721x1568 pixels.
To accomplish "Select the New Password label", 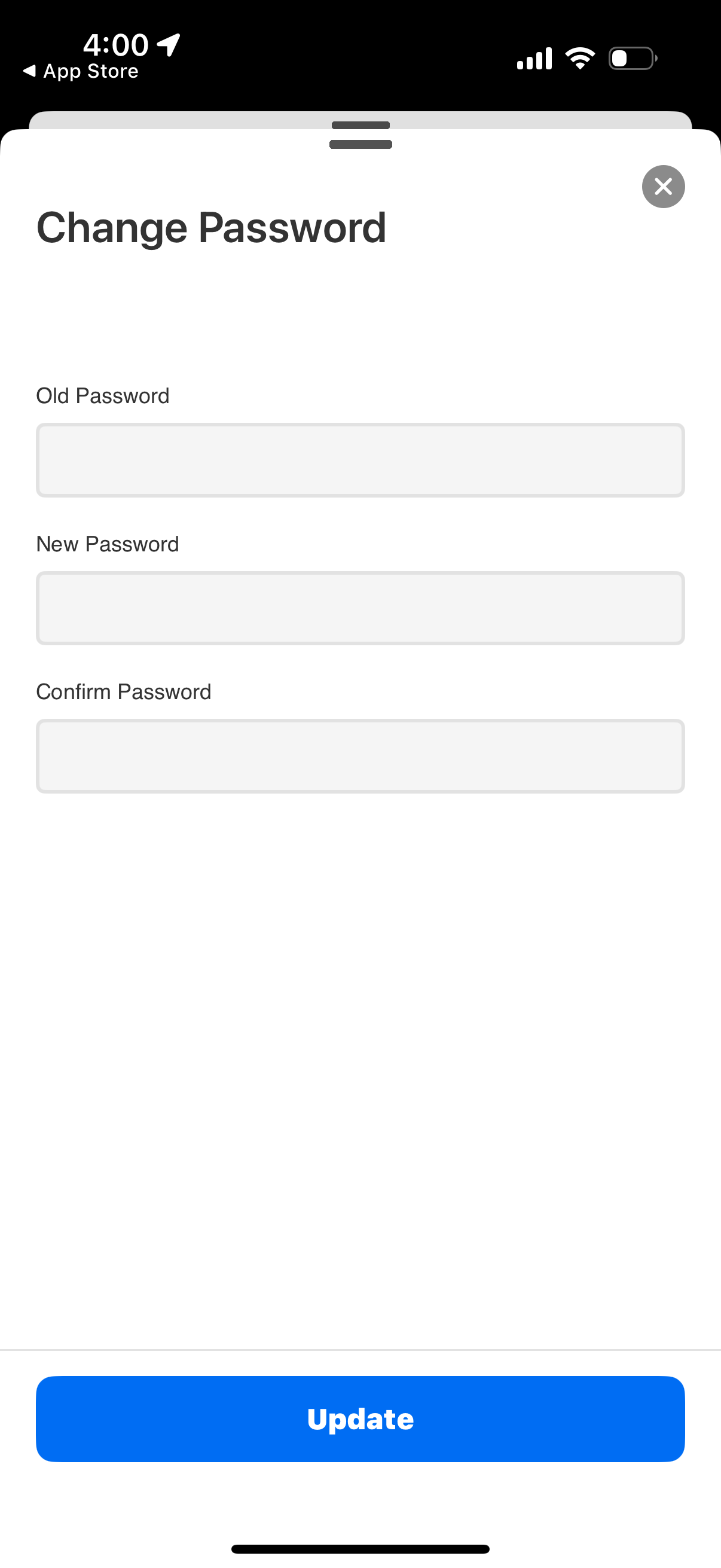I will pyautogui.click(x=108, y=544).
